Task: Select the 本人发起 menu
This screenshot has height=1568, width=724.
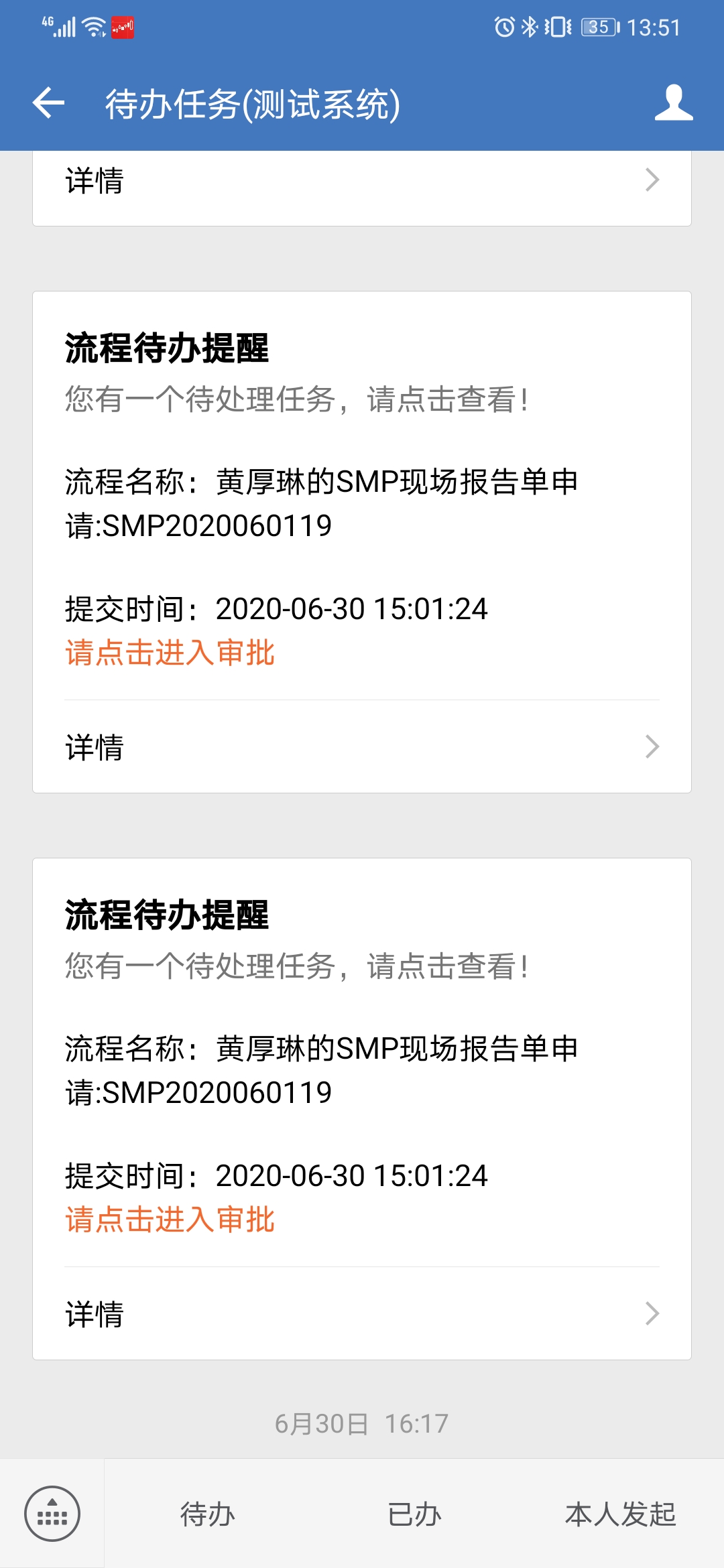Action: (x=620, y=1514)
